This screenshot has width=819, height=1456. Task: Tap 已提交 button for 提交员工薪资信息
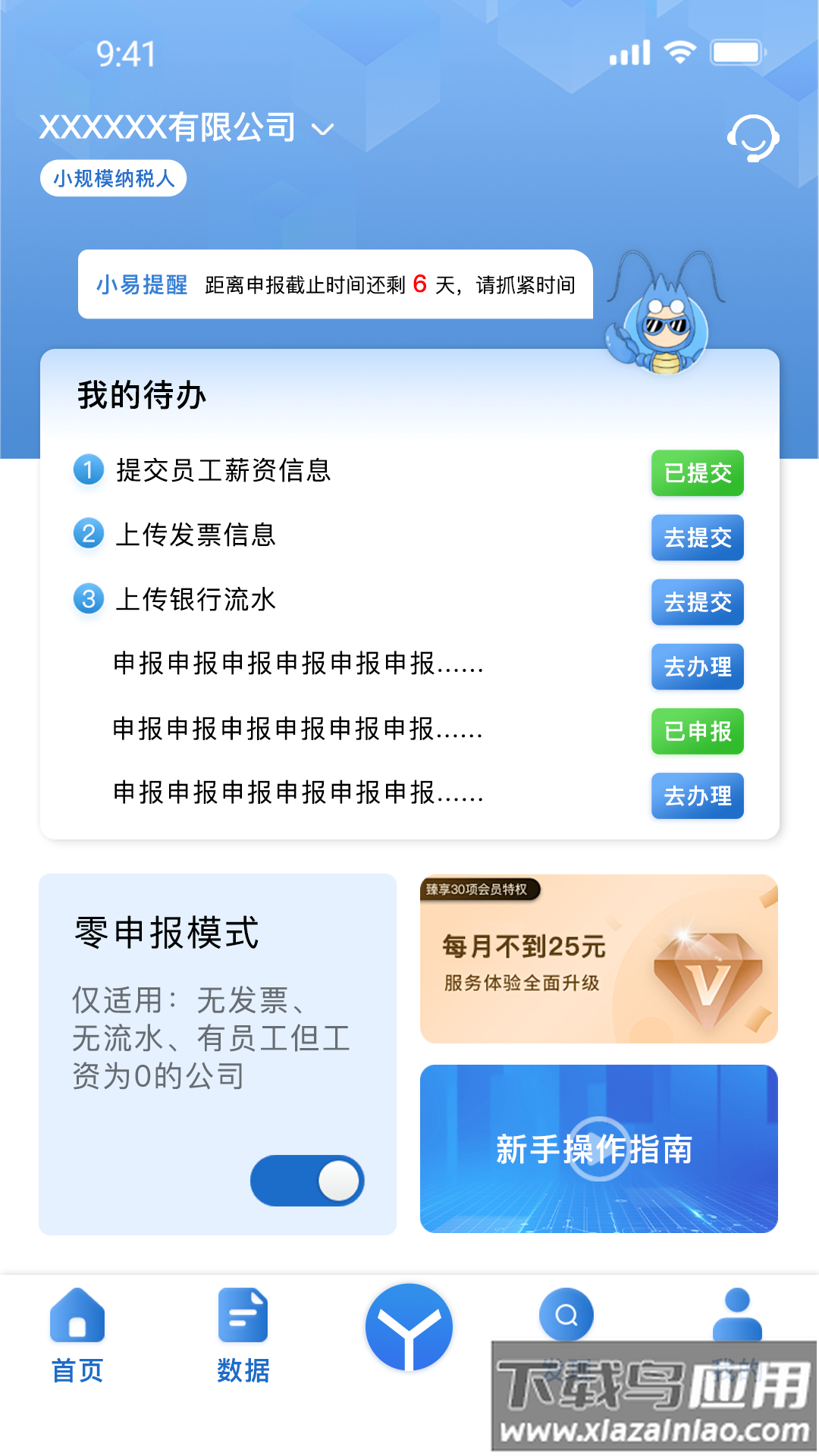tap(697, 473)
